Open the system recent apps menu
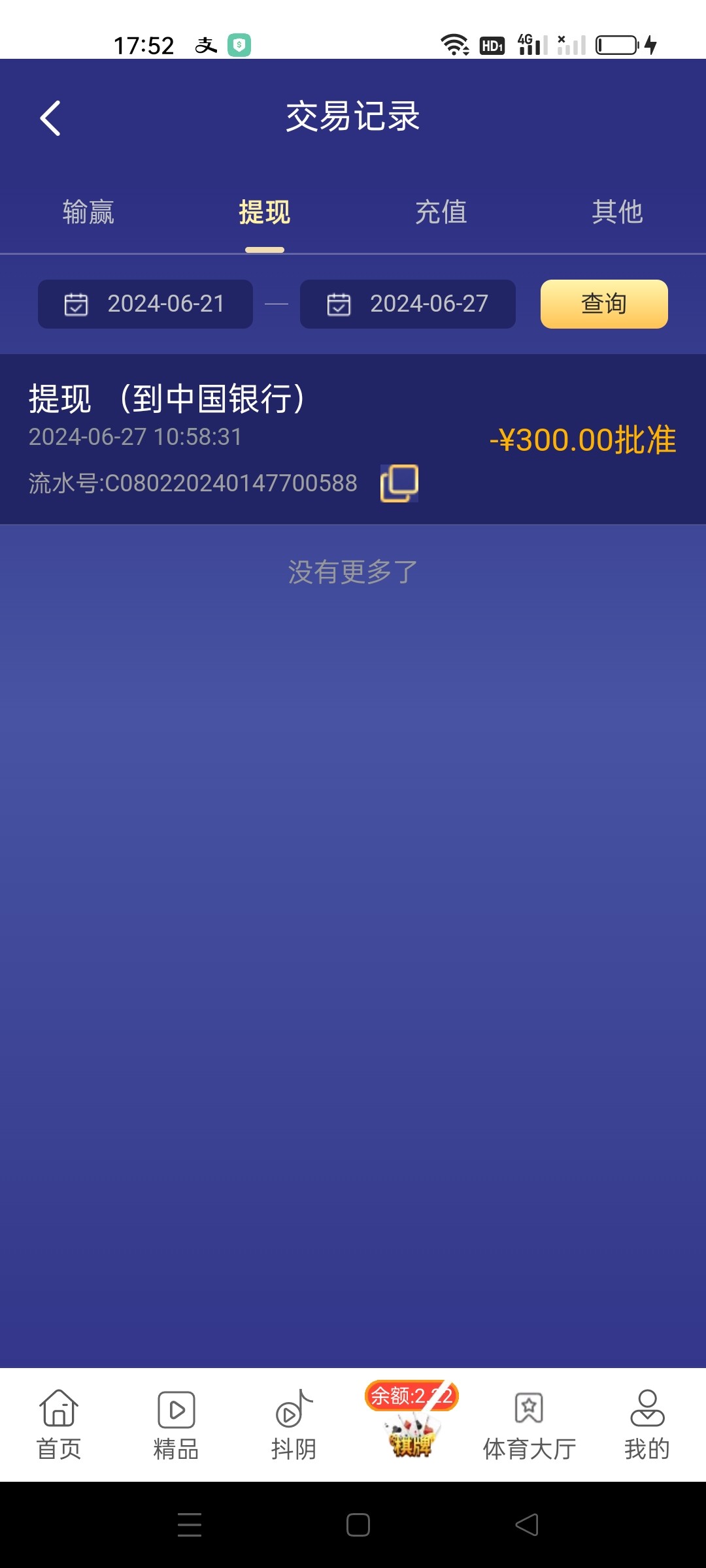The height and width of the screenshot is (1568, 706). tap(190, 1525)
